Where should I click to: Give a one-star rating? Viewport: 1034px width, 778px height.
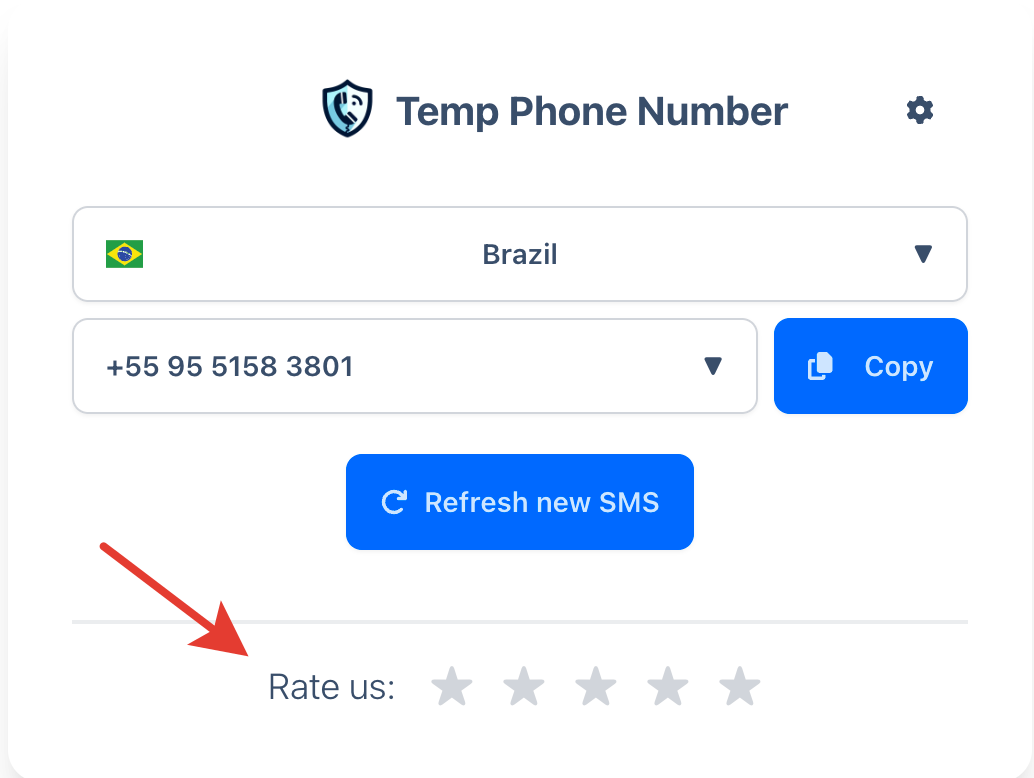pos(452,687)
